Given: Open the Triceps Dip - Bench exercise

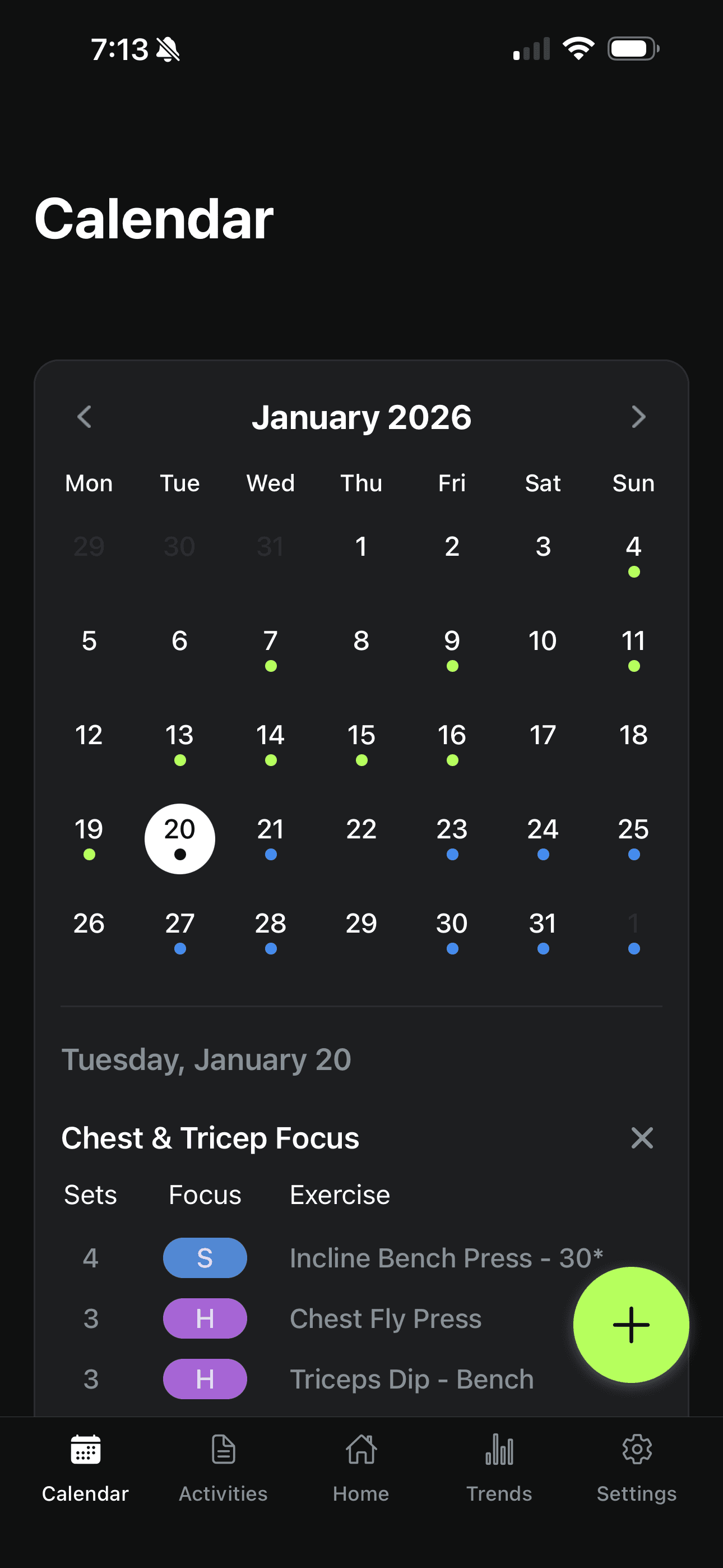Looking at the screenshot, I should coord(411,1380).
